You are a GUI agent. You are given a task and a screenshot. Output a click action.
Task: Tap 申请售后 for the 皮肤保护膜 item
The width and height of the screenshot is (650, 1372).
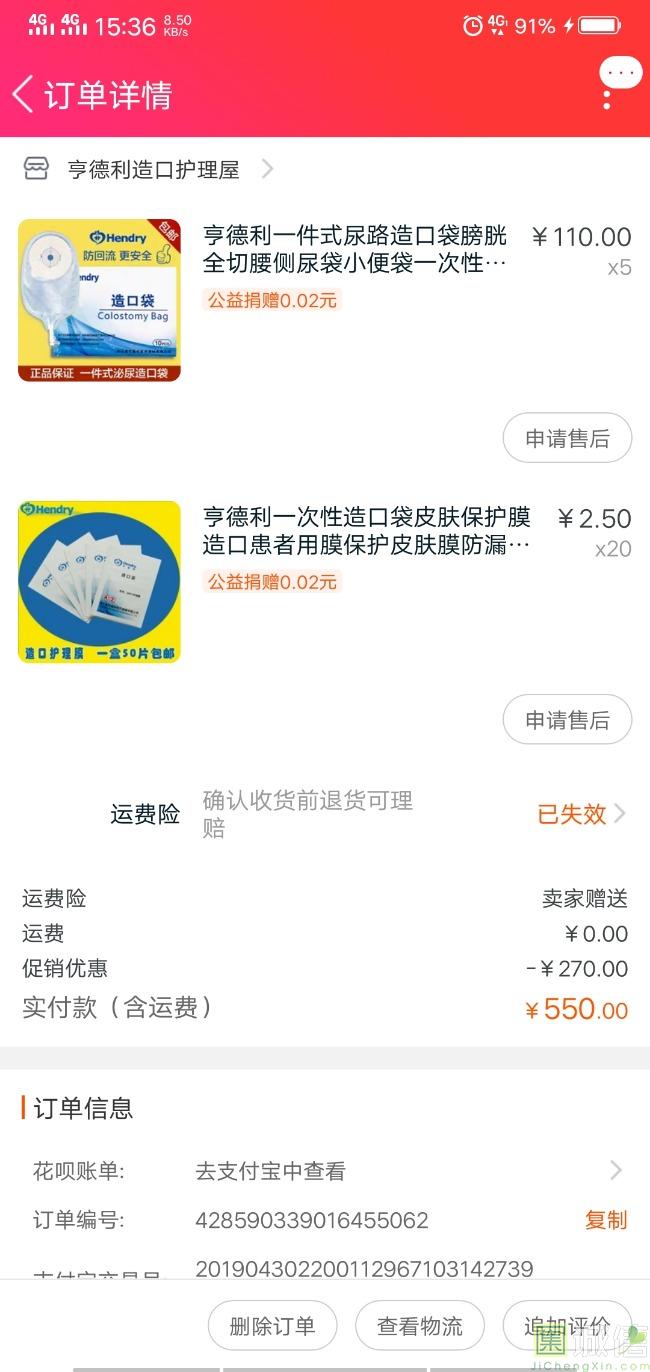567,720
